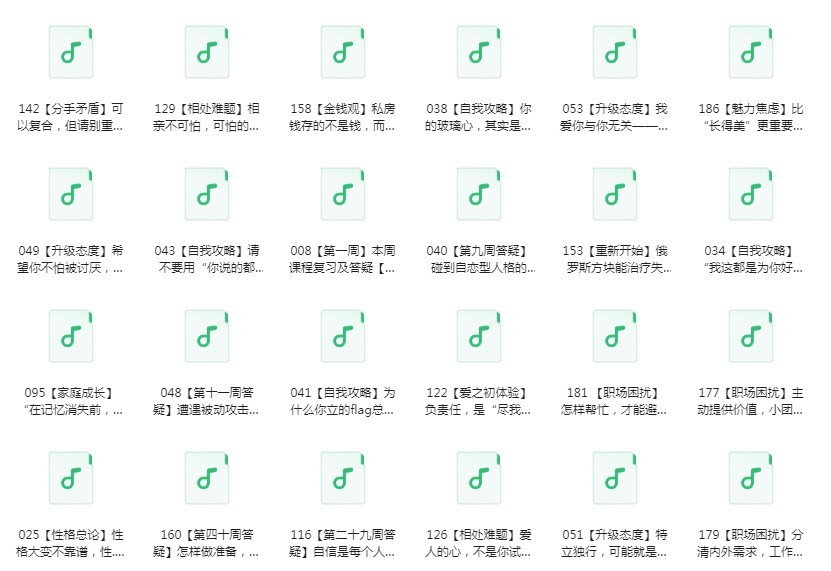Open audio file 142【分手矛盾】
The height and width of the screenshot is (571, 831).
tap(71, 52)
